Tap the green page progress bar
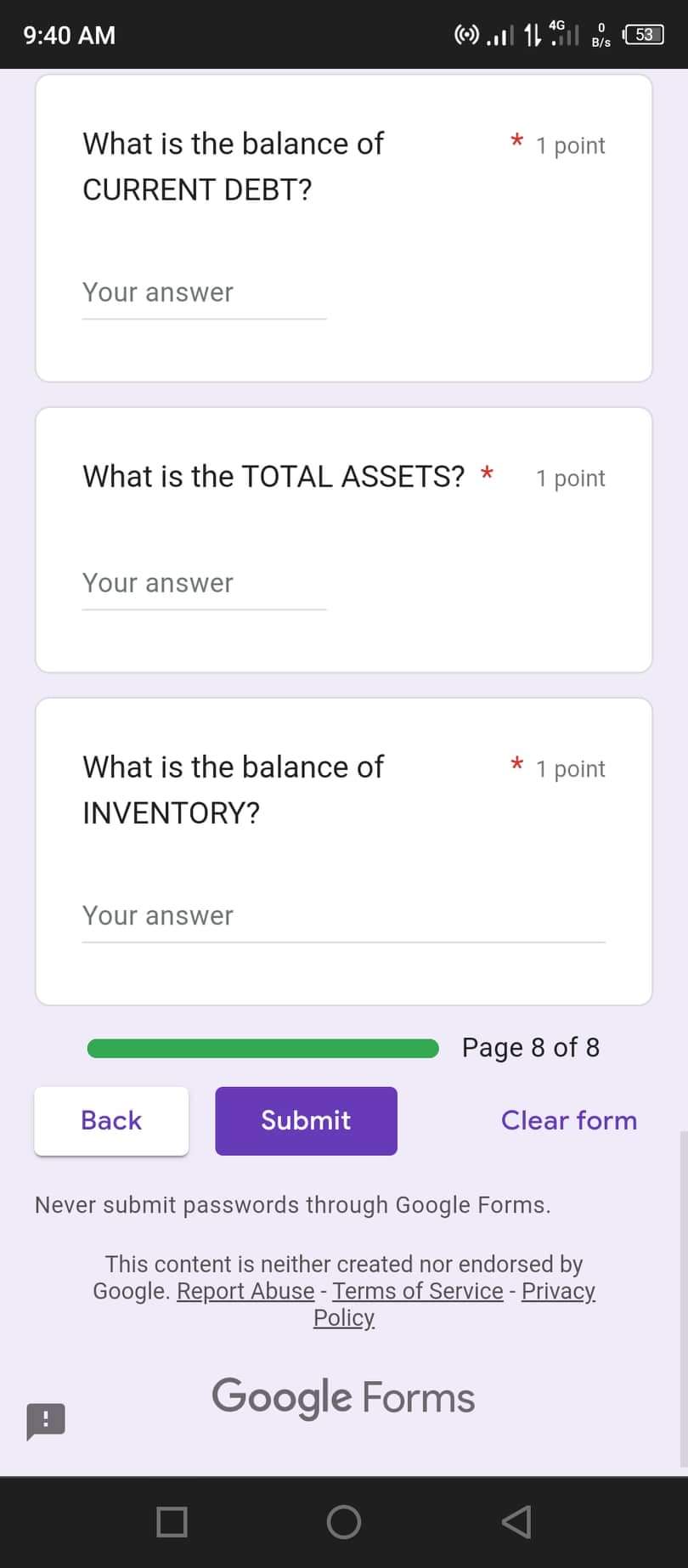This screenshot has height=1568, width=688. coord(263,1048)
